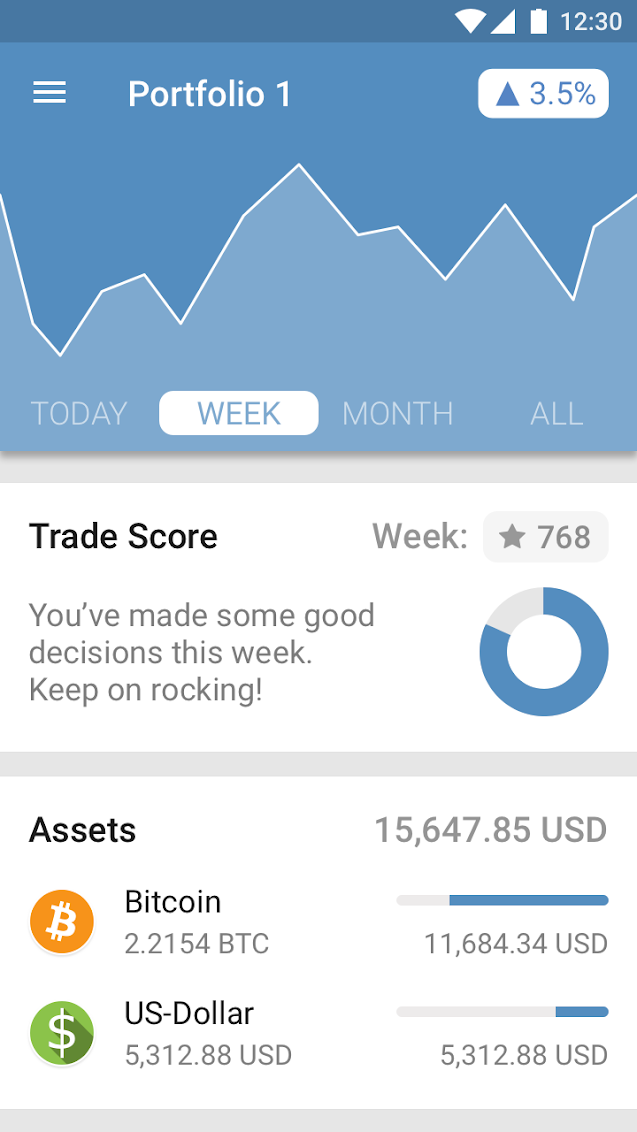Tap the 3.5% gain badge
Screen dimensions: 637x1132
(x=543, y=94)
